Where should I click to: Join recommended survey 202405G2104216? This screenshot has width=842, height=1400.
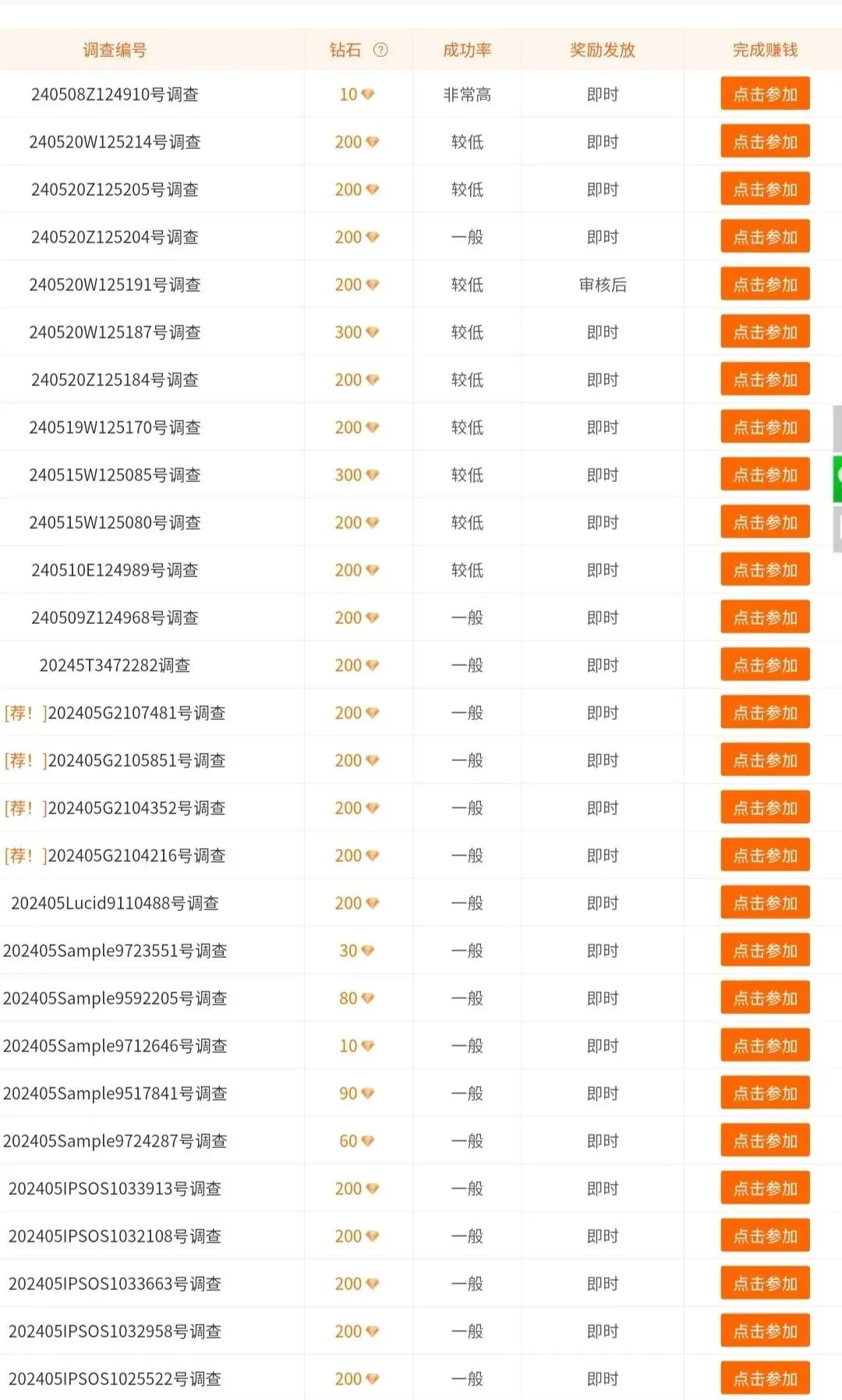(x=765, y=856)
